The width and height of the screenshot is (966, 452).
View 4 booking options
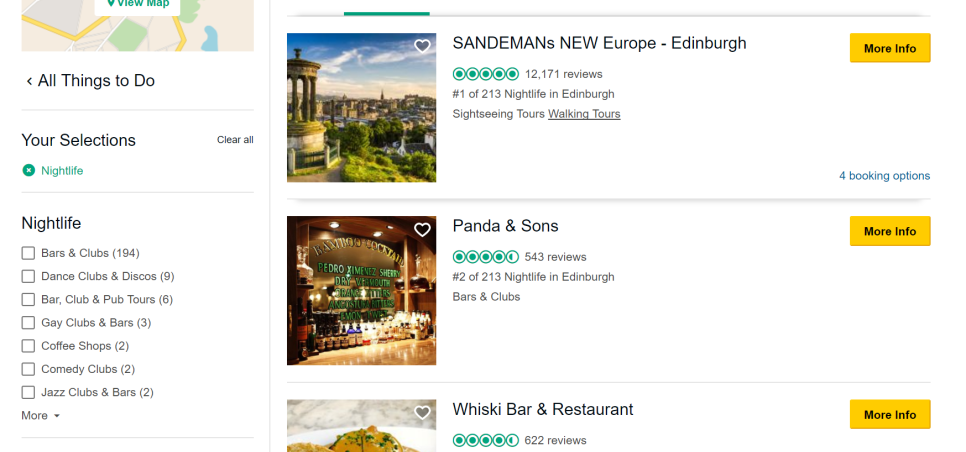coord(884,176)
